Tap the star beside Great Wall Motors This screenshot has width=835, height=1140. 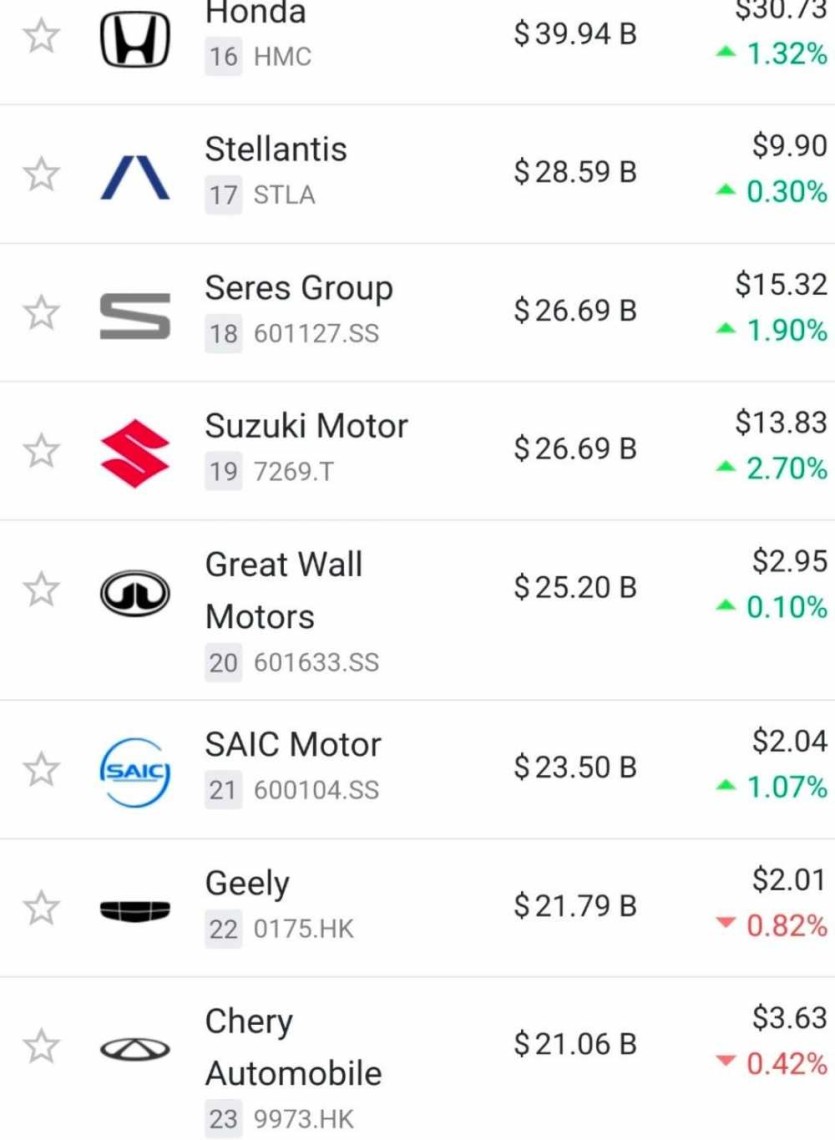coord(41,589)
